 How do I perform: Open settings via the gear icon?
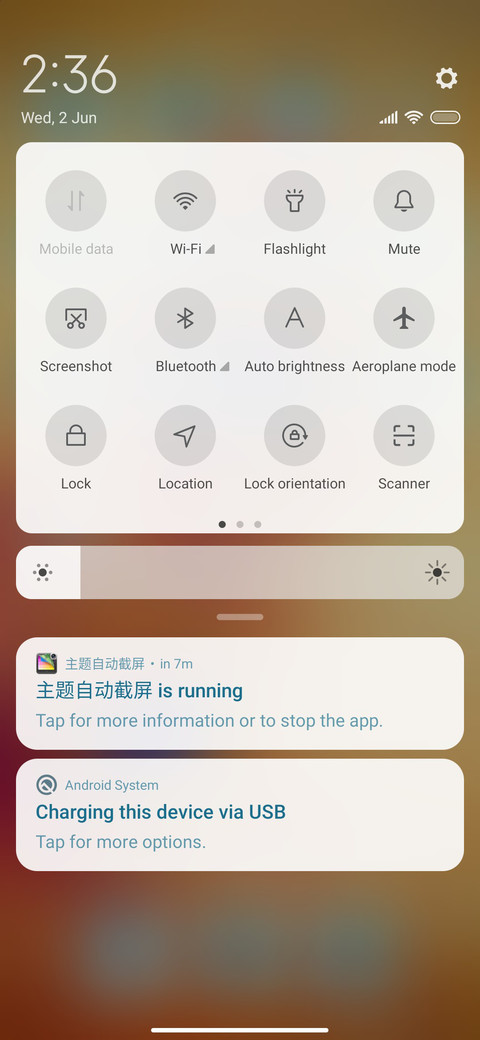click(446, 78)
